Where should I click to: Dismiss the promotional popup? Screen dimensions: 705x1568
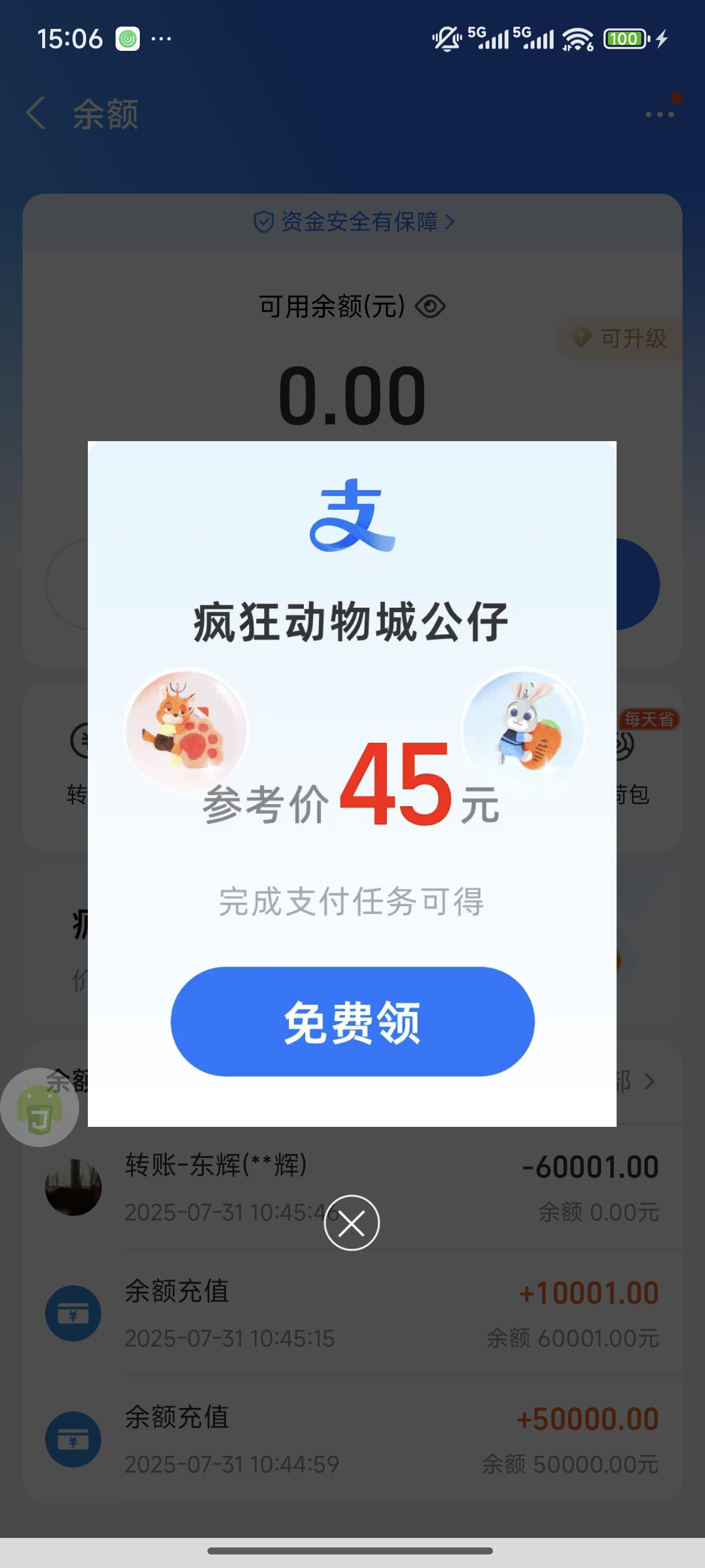351,1223
